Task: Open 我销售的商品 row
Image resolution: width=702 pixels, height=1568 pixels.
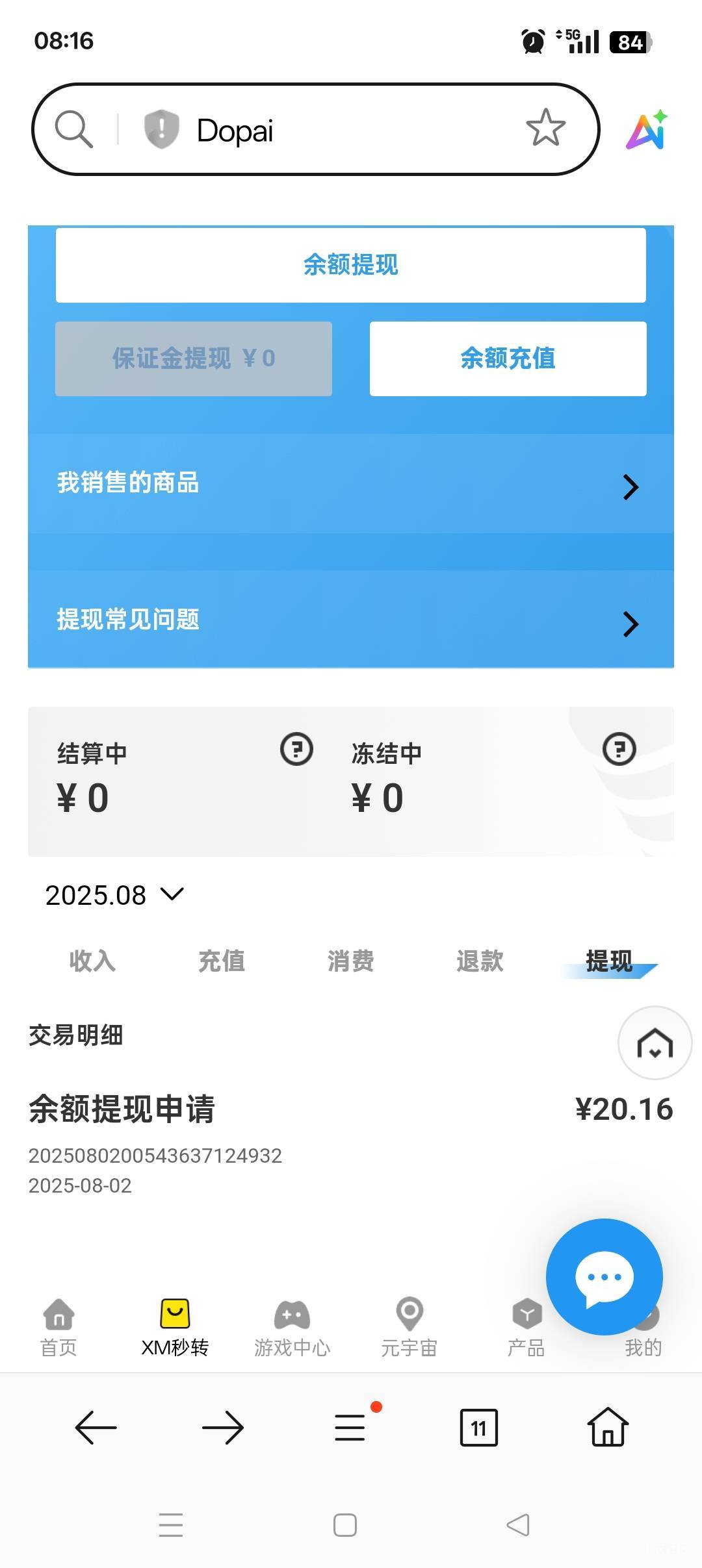Action: [351, 484]
